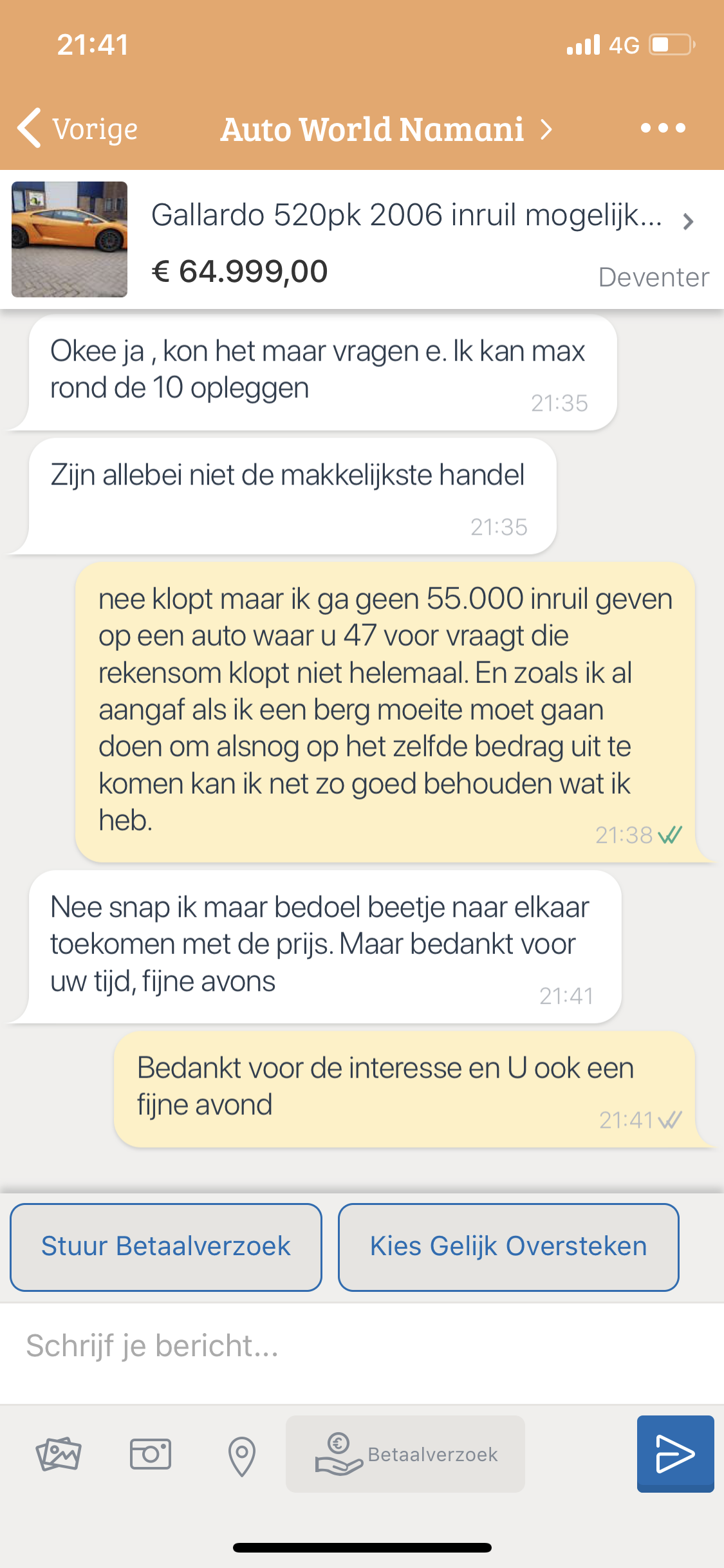Open Auto World Namani's profile

[385, 129]
